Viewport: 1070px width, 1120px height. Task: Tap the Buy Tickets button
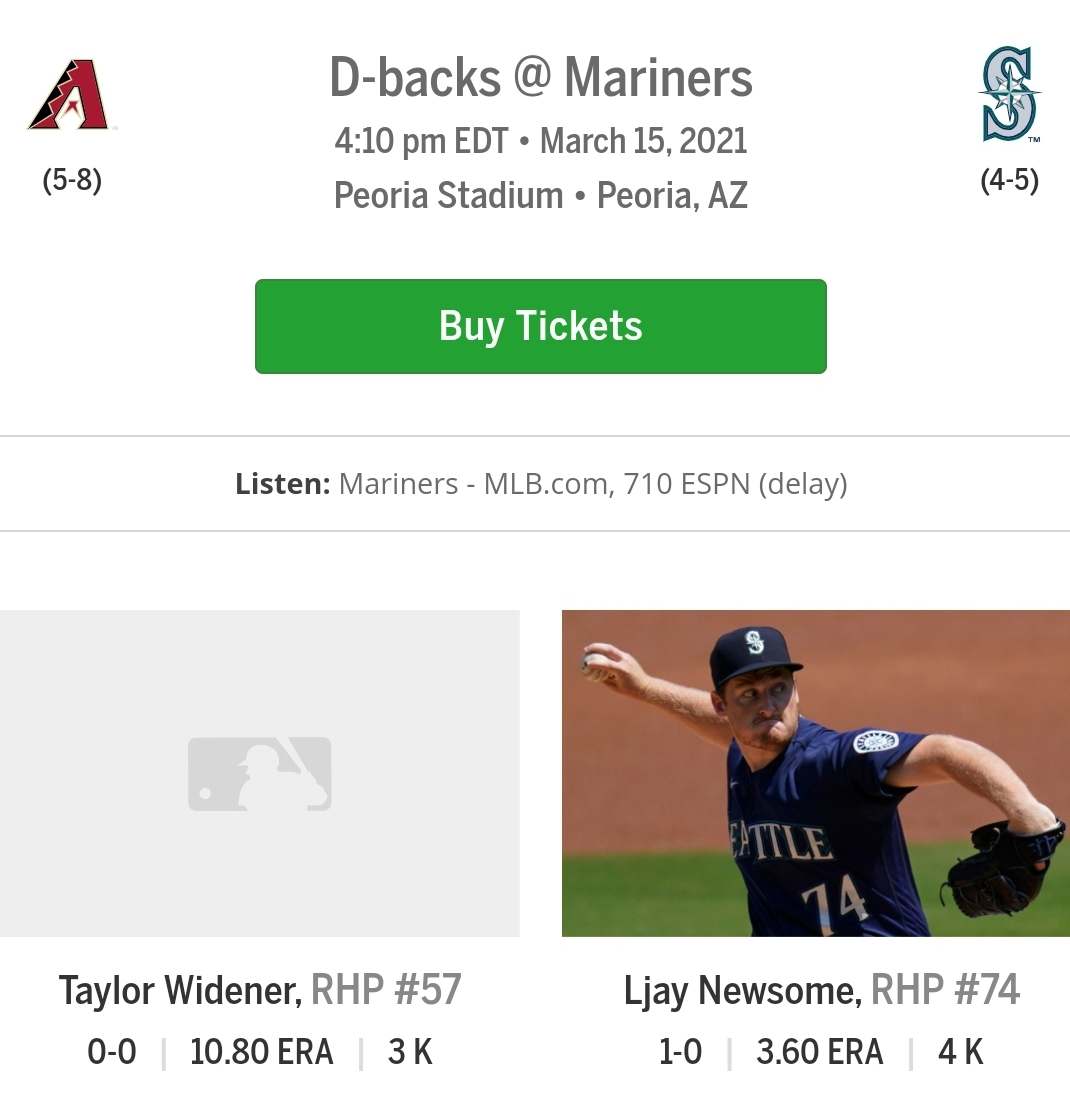(x=540, y=326)
